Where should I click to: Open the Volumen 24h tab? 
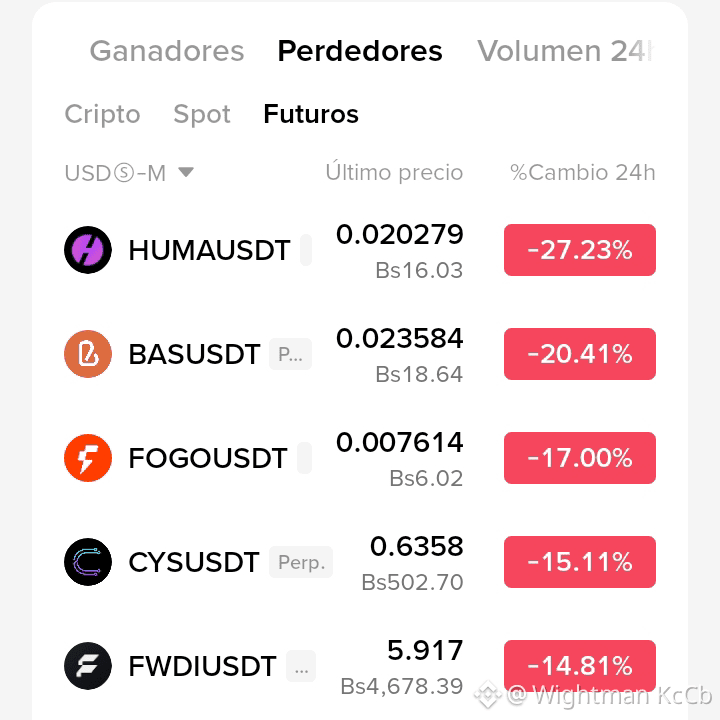pyautogui.click(x=565, y=51)
